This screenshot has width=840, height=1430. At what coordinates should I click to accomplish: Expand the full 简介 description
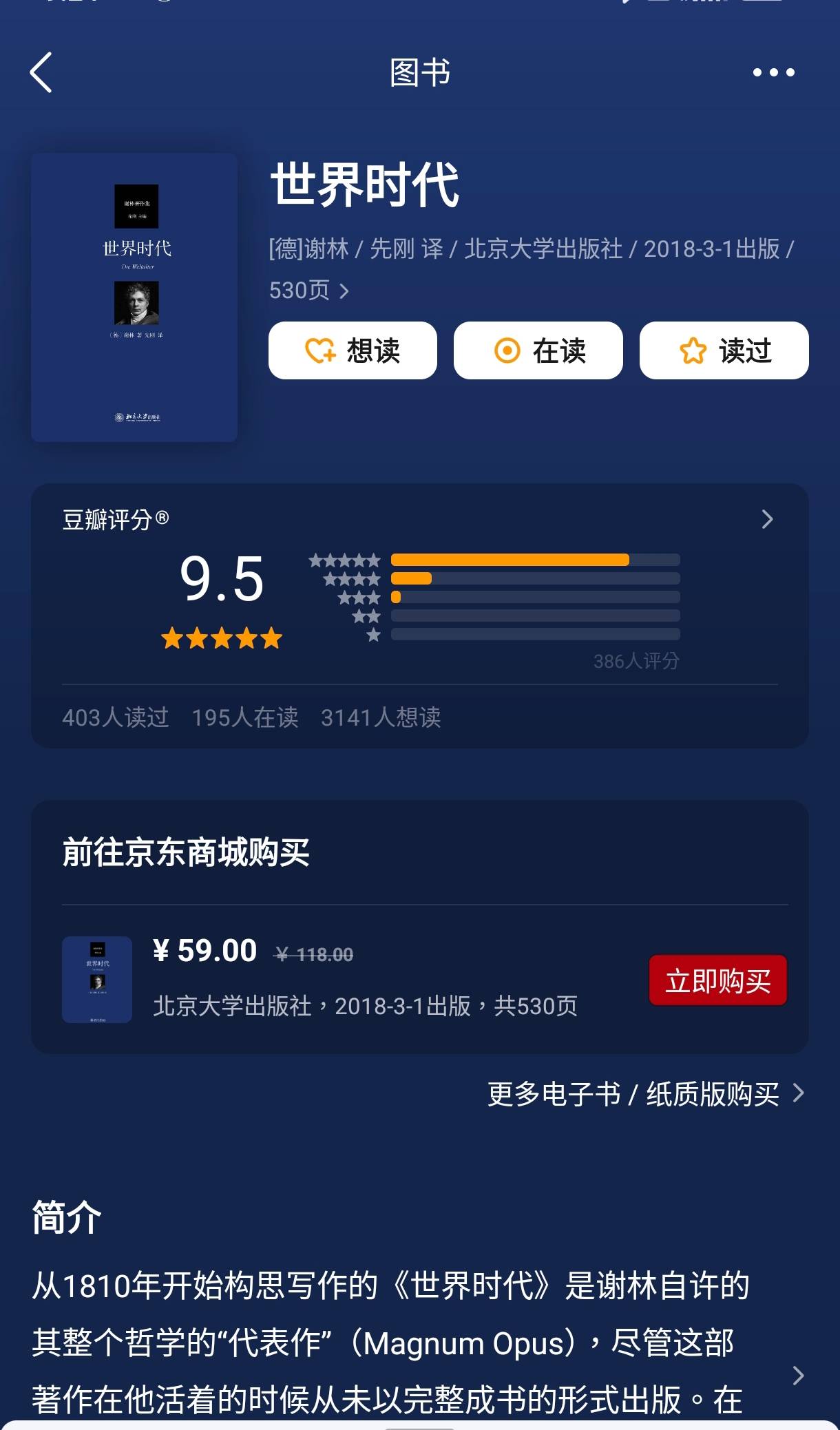(798, 1375)
